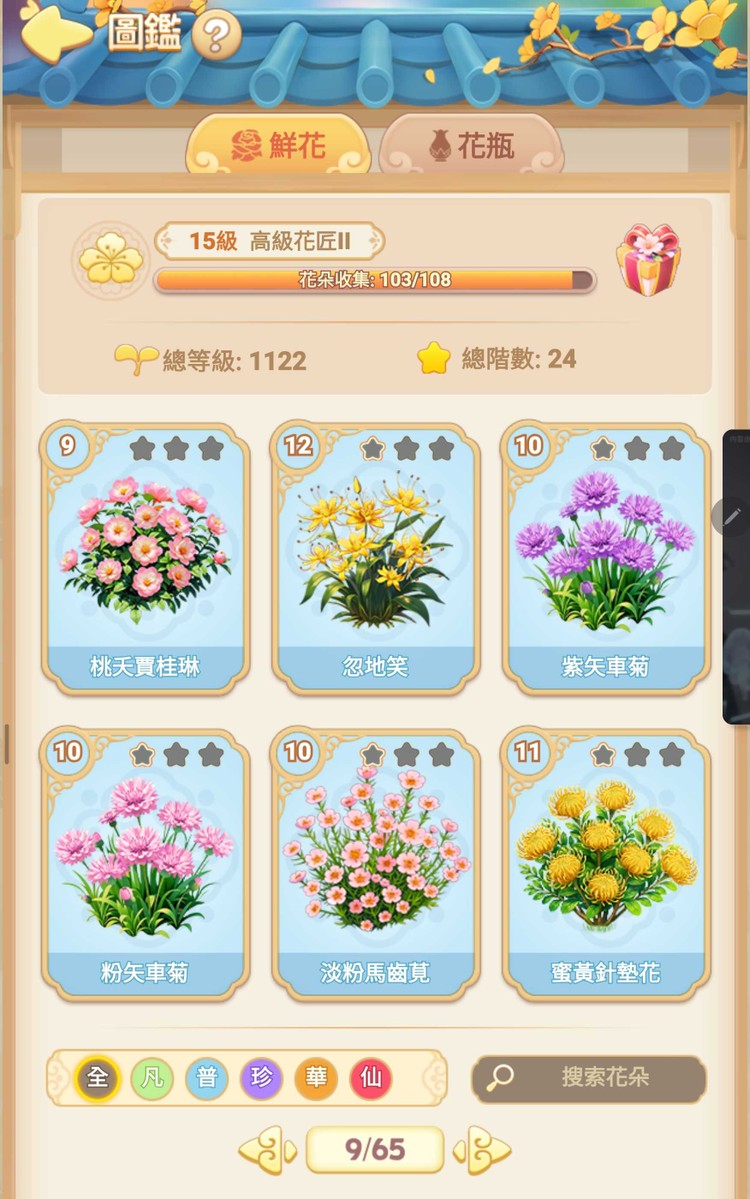Click the magnifier icon in the search bar

[497, 1076]
